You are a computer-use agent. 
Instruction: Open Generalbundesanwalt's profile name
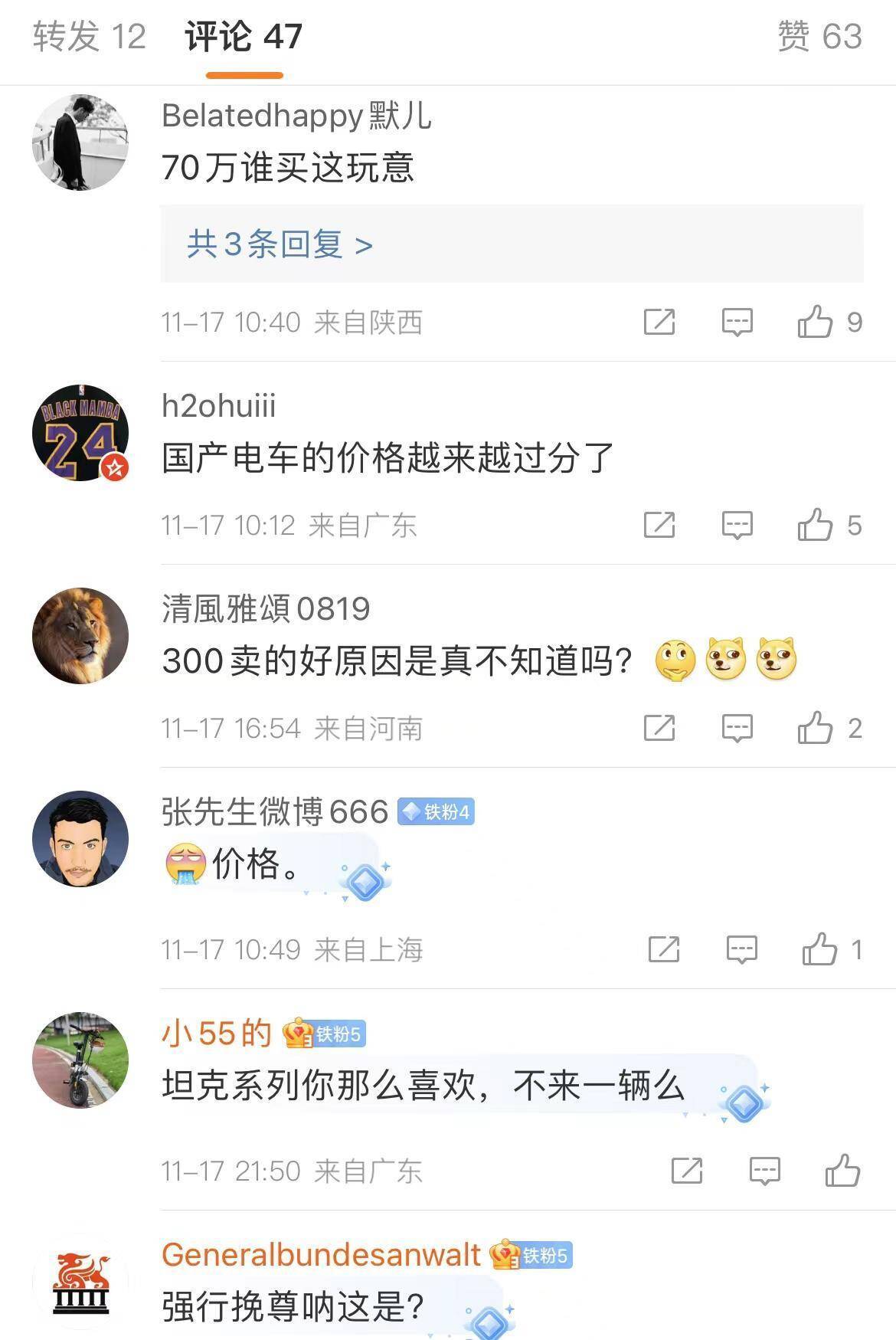click(x=321, y=1255)
